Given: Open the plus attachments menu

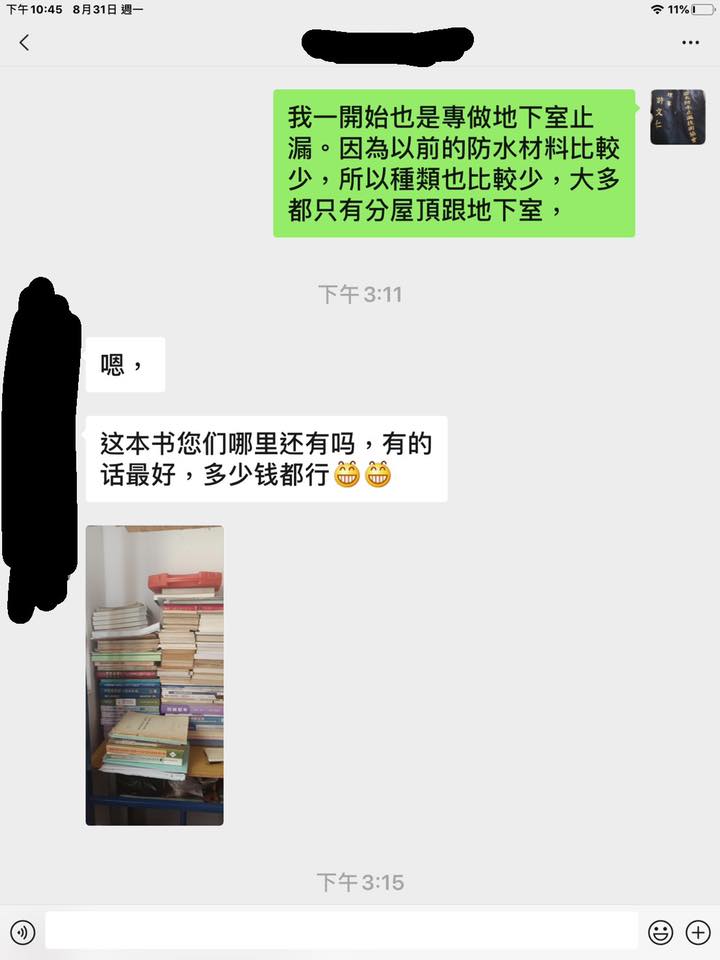Looking at the screenshot, I should (x=697, y=932).
